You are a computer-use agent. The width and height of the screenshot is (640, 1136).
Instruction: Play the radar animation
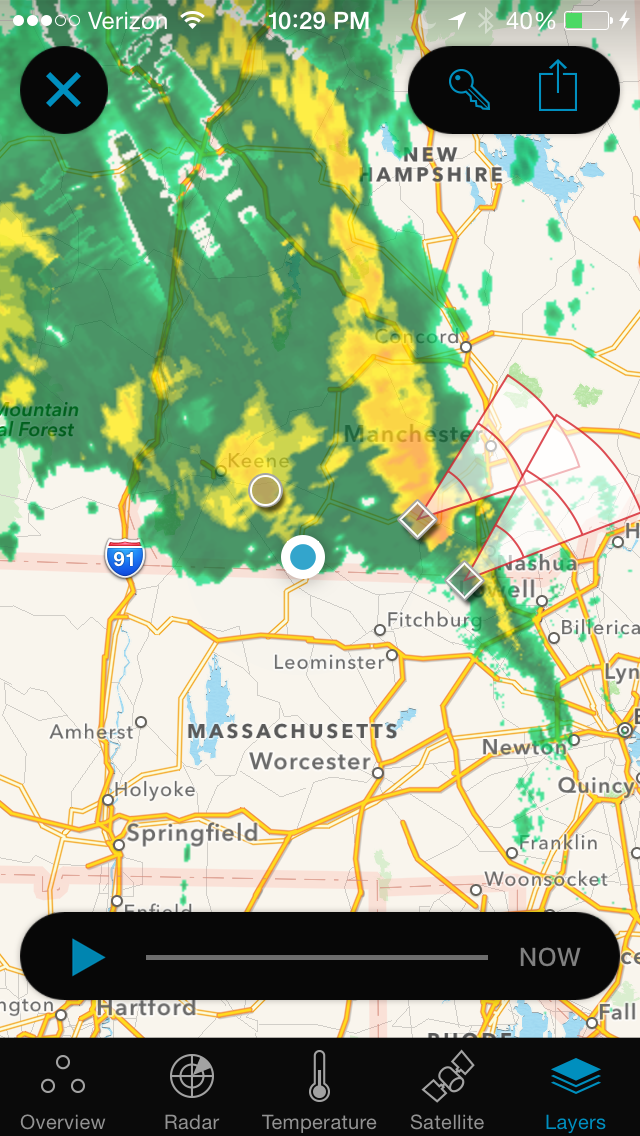coord(87,957)
